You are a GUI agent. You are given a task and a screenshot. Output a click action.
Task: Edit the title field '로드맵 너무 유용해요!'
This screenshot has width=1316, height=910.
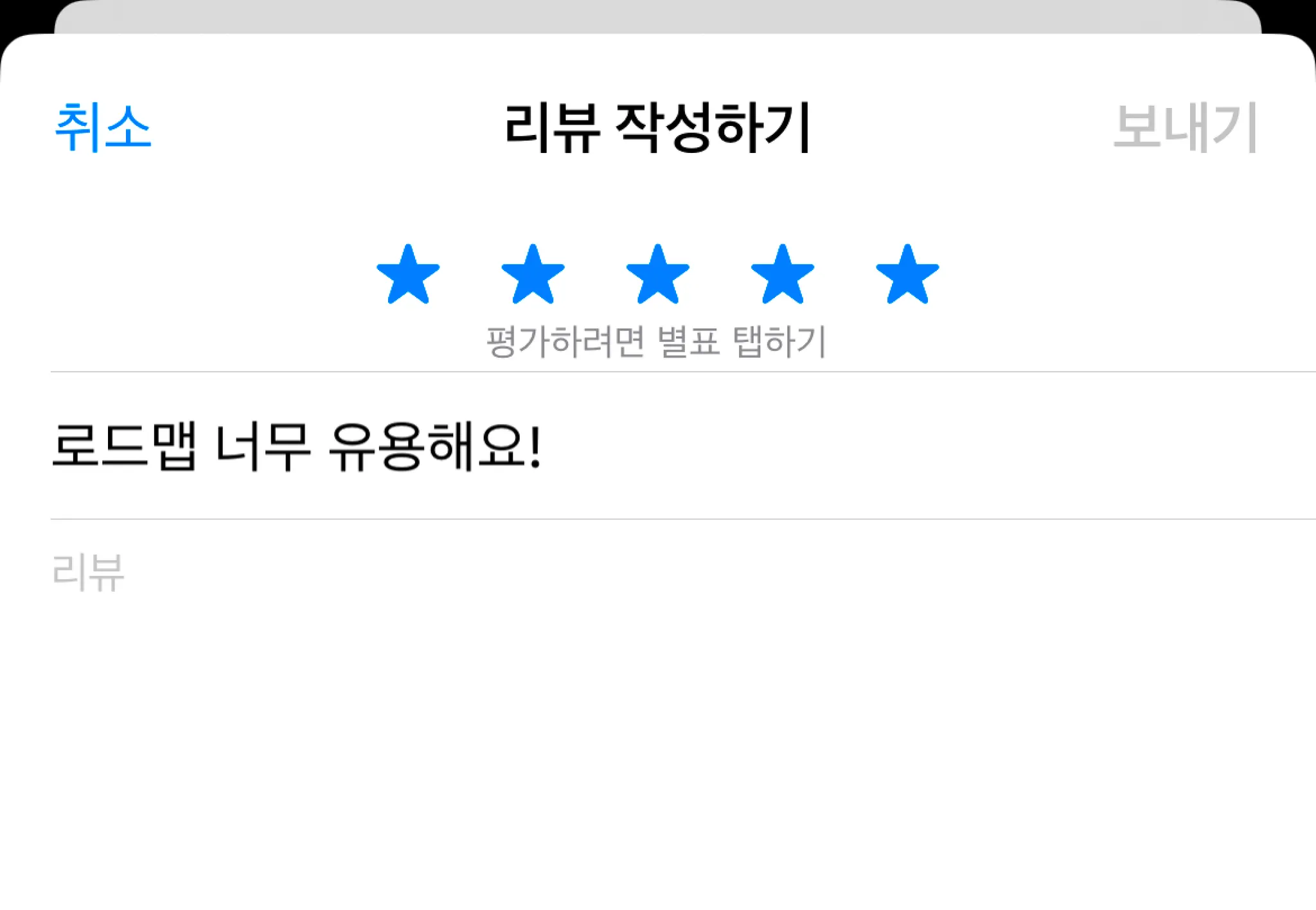tap(296, 446)
